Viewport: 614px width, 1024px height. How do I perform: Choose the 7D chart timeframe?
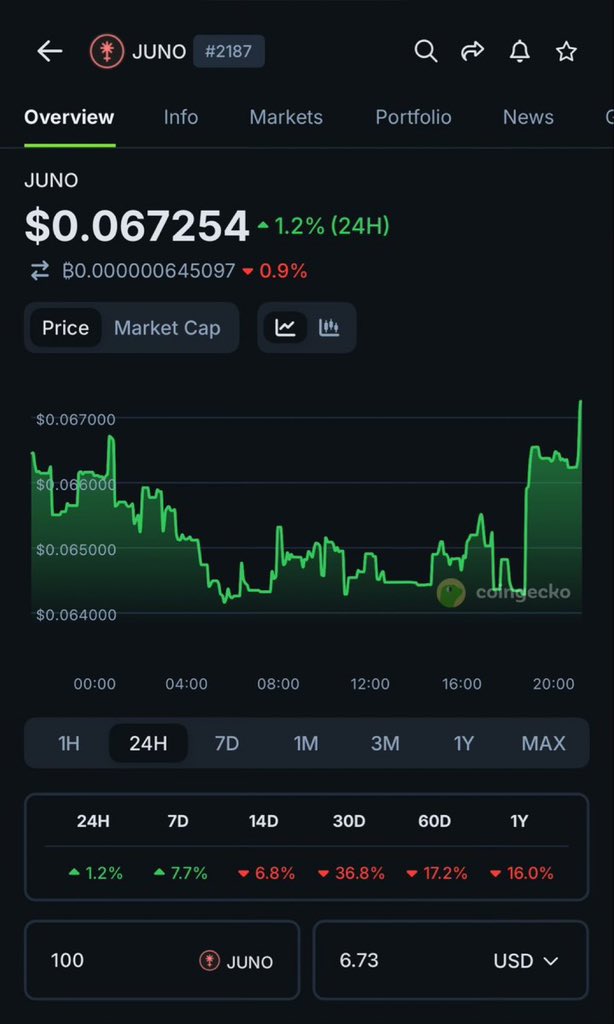click(227, 743)
